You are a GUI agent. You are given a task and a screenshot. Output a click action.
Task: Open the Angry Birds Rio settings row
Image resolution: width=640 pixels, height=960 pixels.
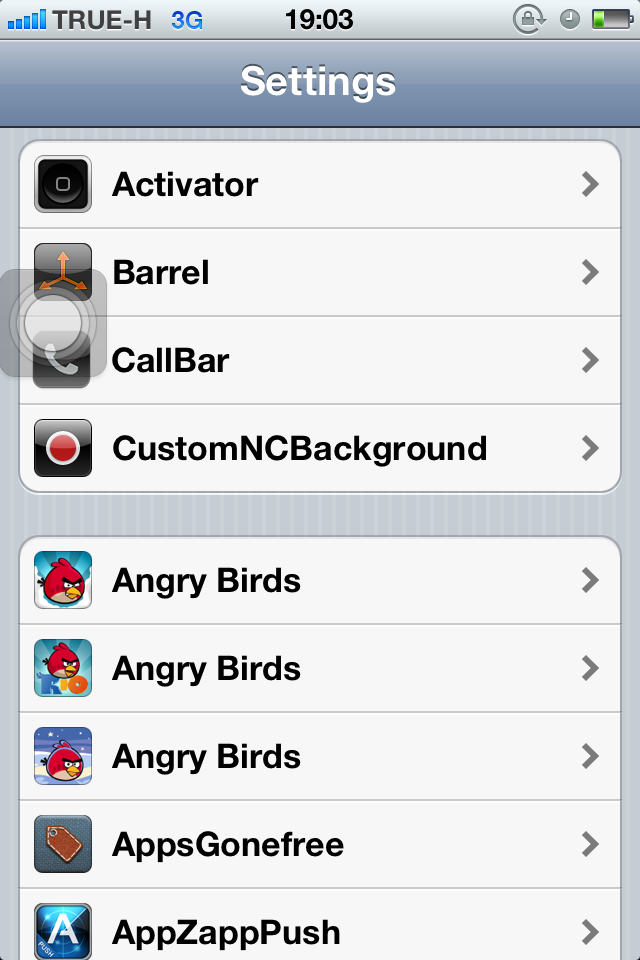click(320, 668)
